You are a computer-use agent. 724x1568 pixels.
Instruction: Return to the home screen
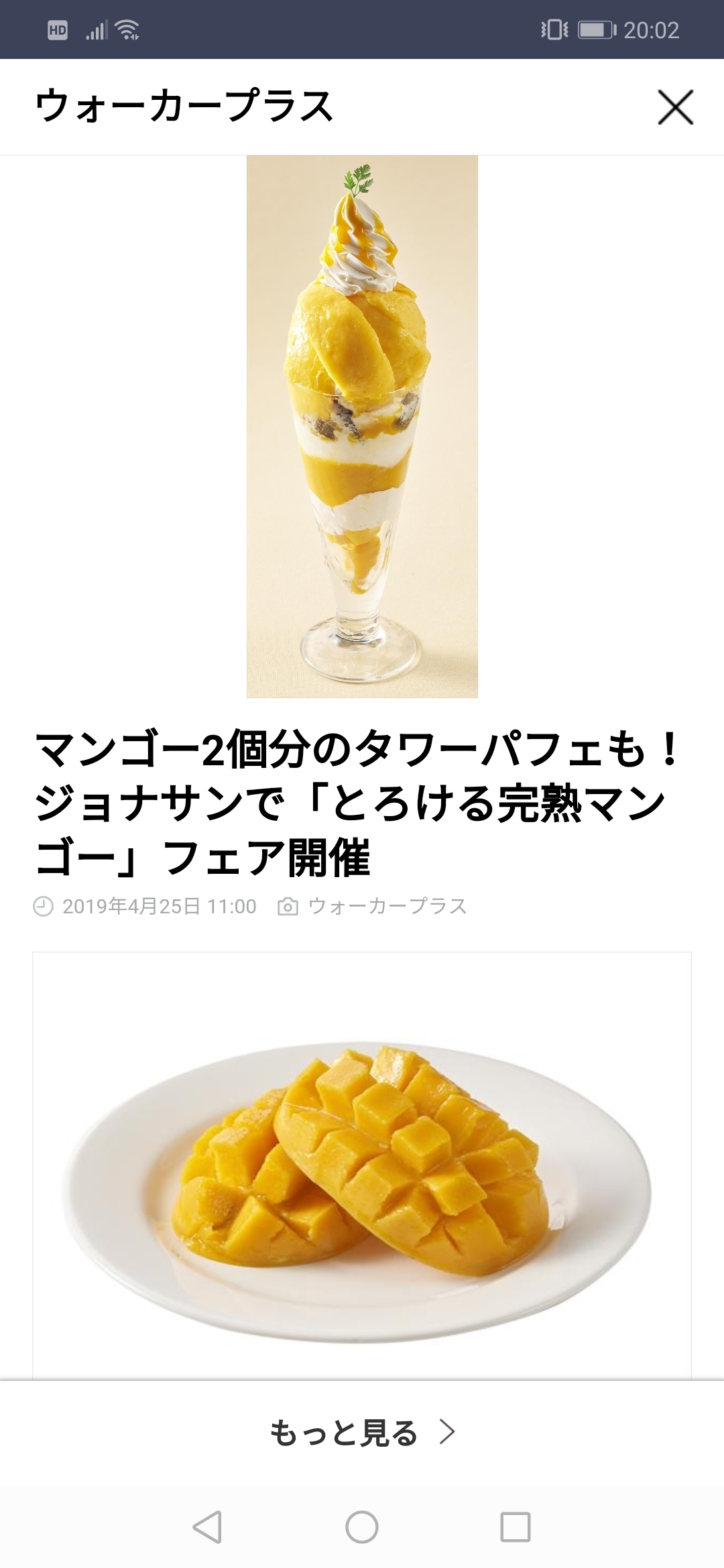pyautogui.click(x=362, y=1528)
